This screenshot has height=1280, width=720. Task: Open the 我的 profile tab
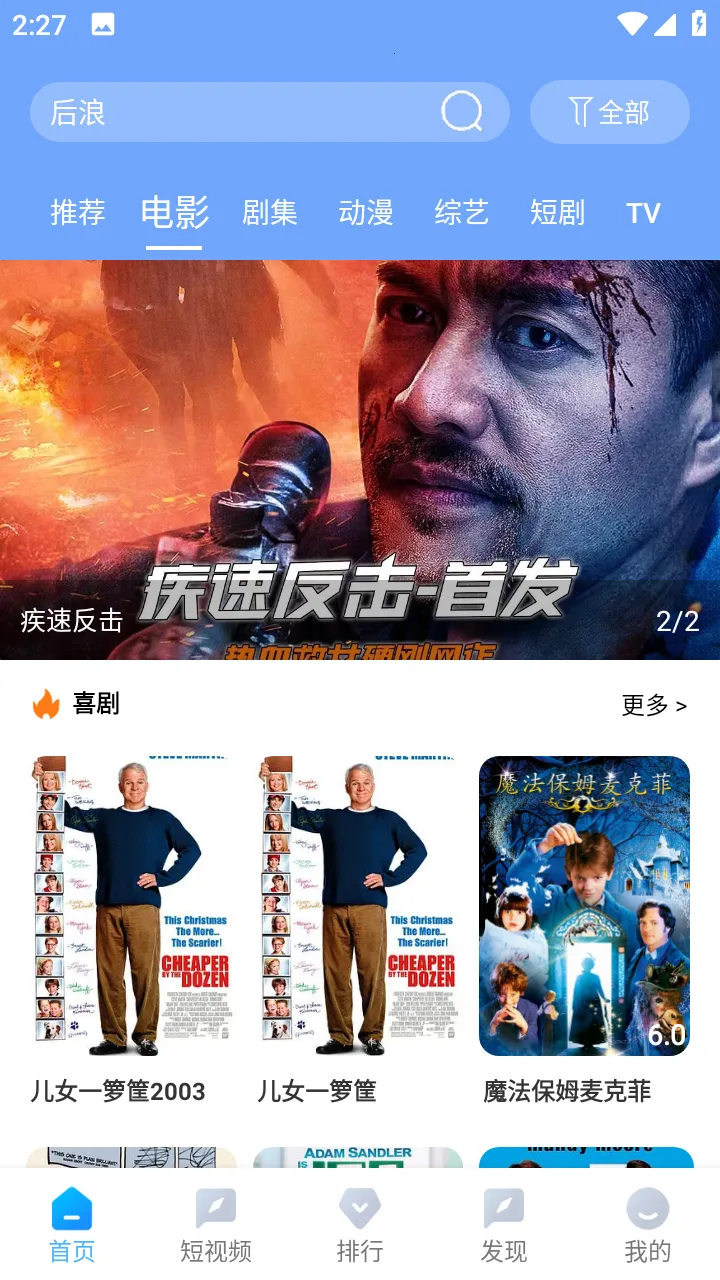(x=647, y=1226)
